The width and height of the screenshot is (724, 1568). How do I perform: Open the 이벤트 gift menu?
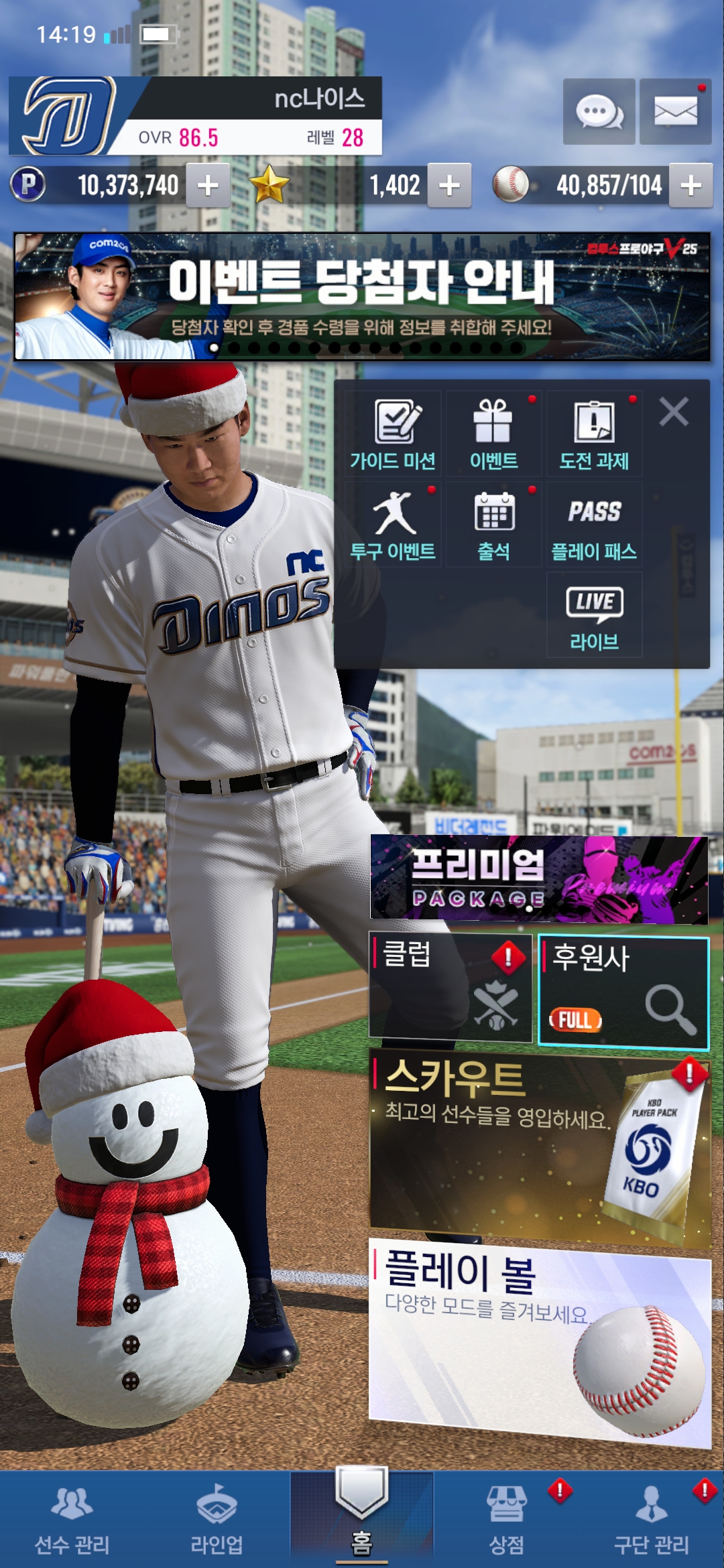[x=494, y=434]
